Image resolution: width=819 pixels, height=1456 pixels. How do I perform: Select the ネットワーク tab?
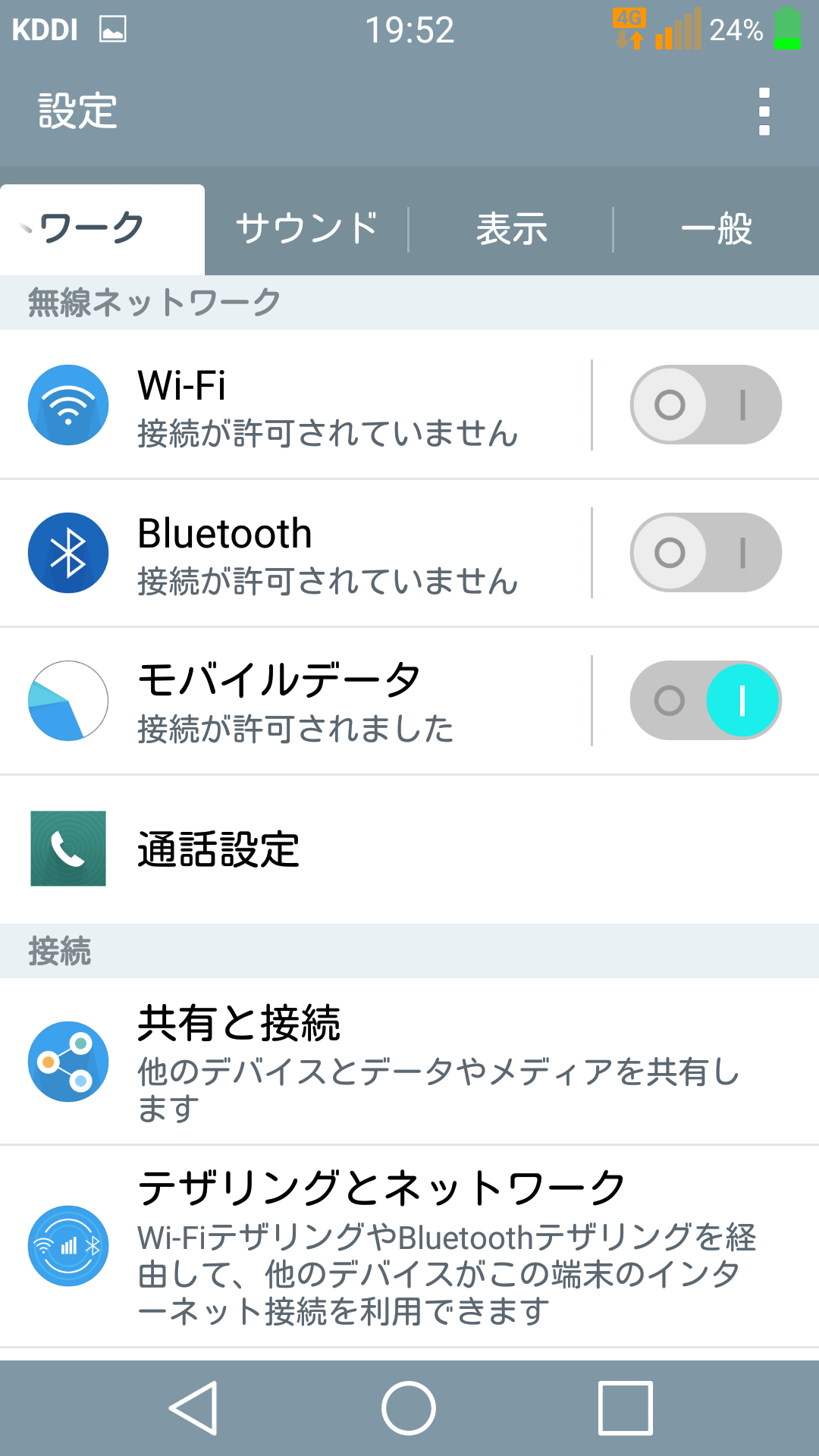[102, 229]
